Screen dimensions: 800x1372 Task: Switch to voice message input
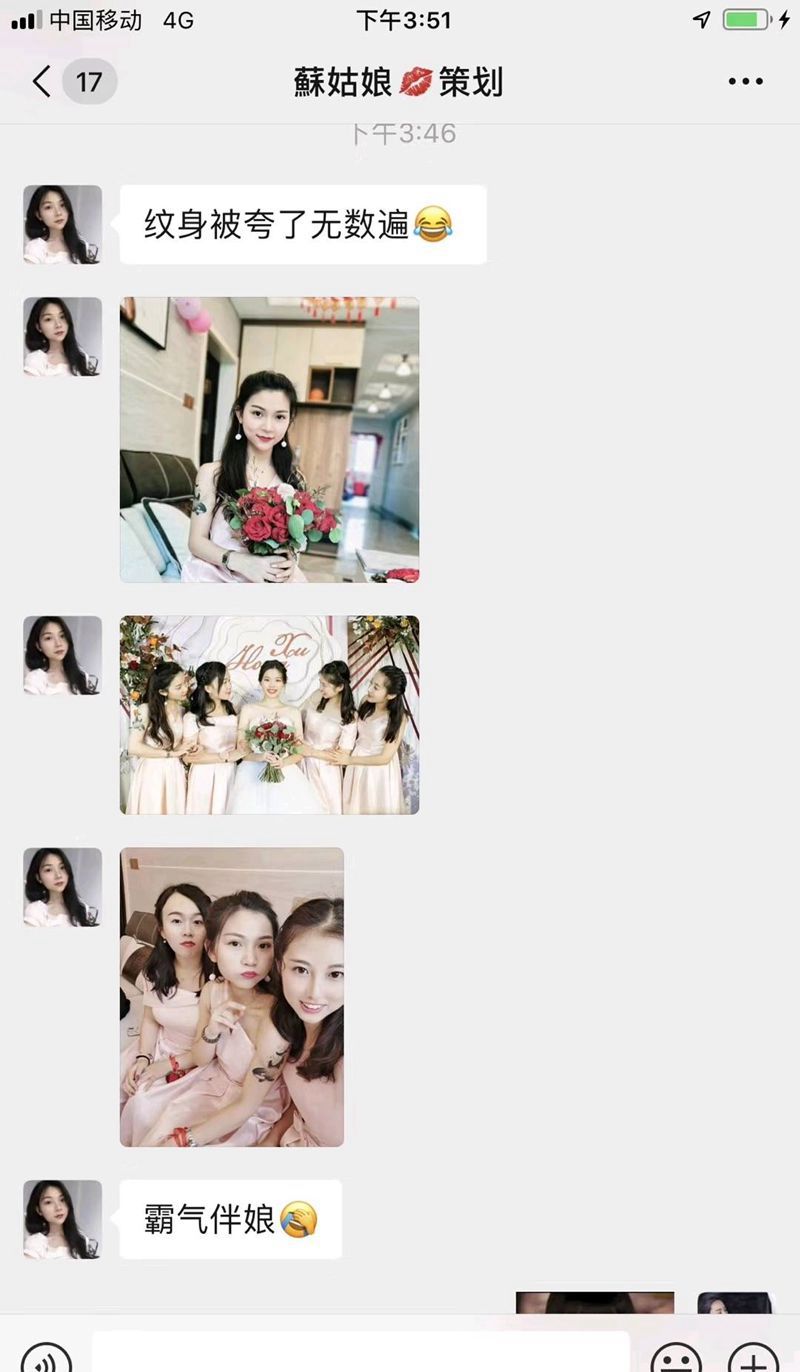click(46, 1358)
